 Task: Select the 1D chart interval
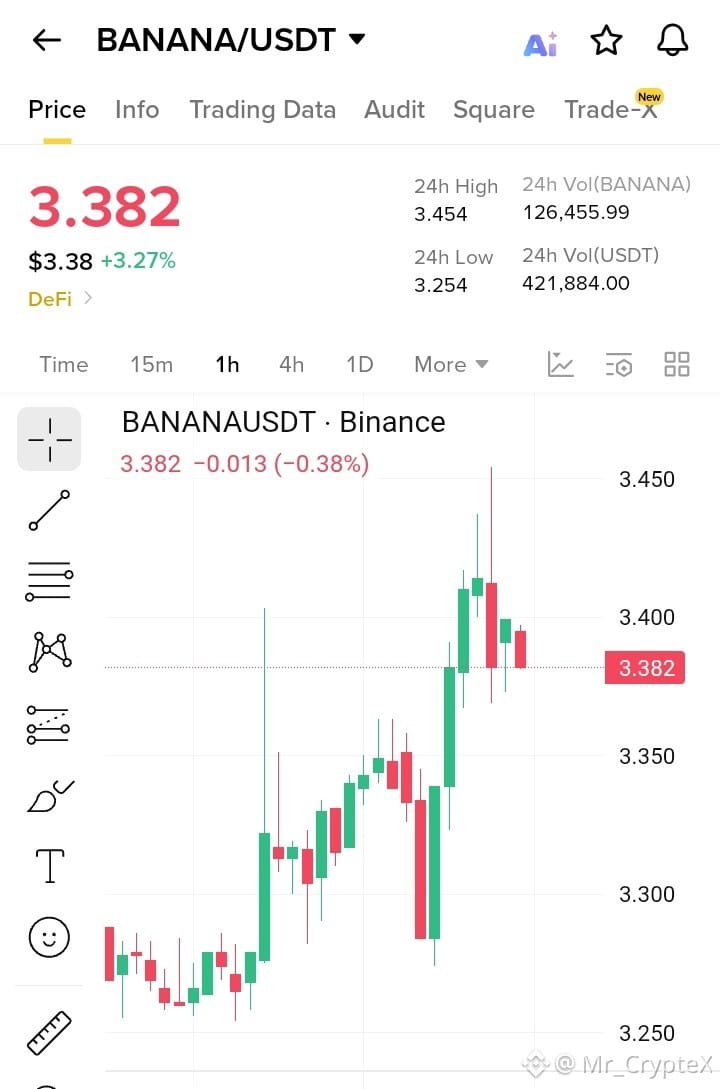click(360, 365)
